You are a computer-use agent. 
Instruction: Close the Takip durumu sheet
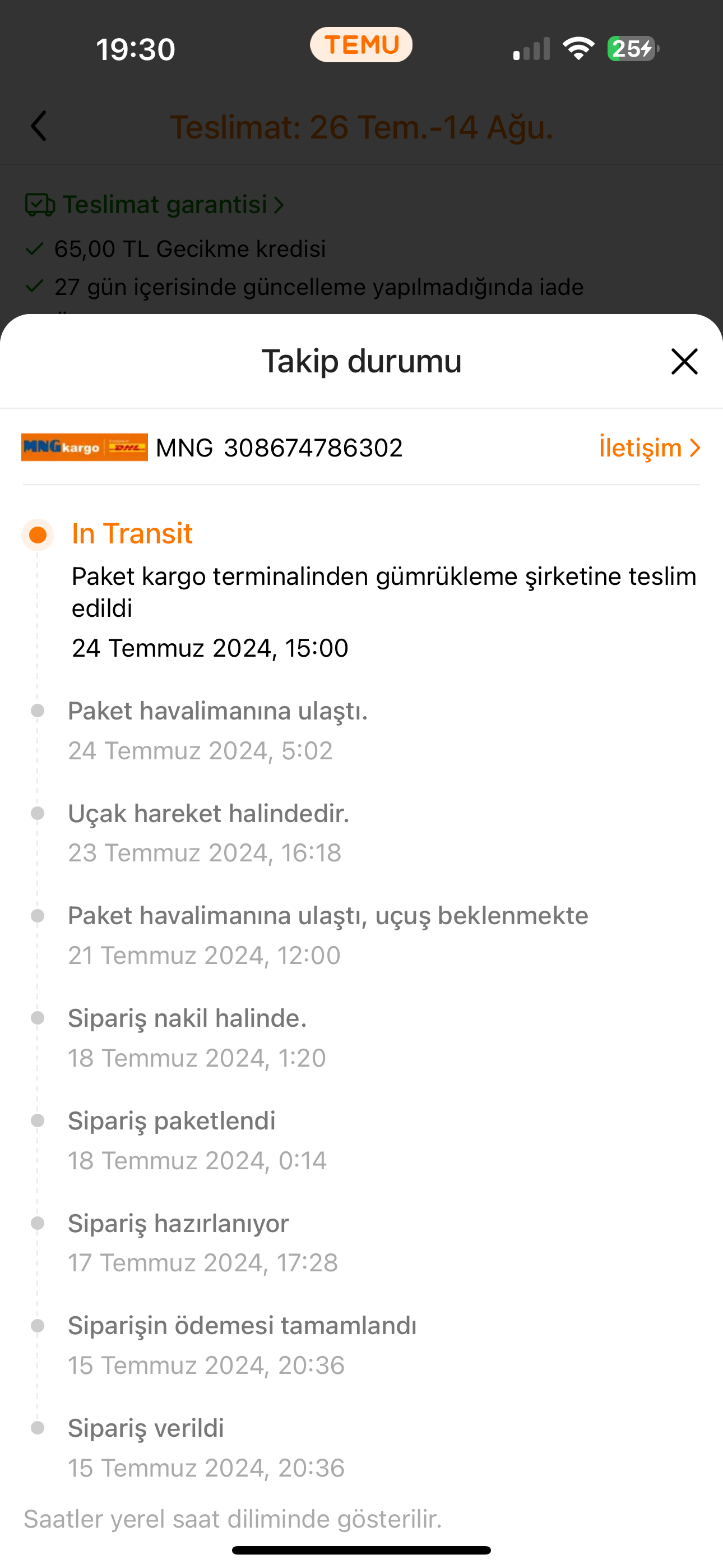coord(684,362)
